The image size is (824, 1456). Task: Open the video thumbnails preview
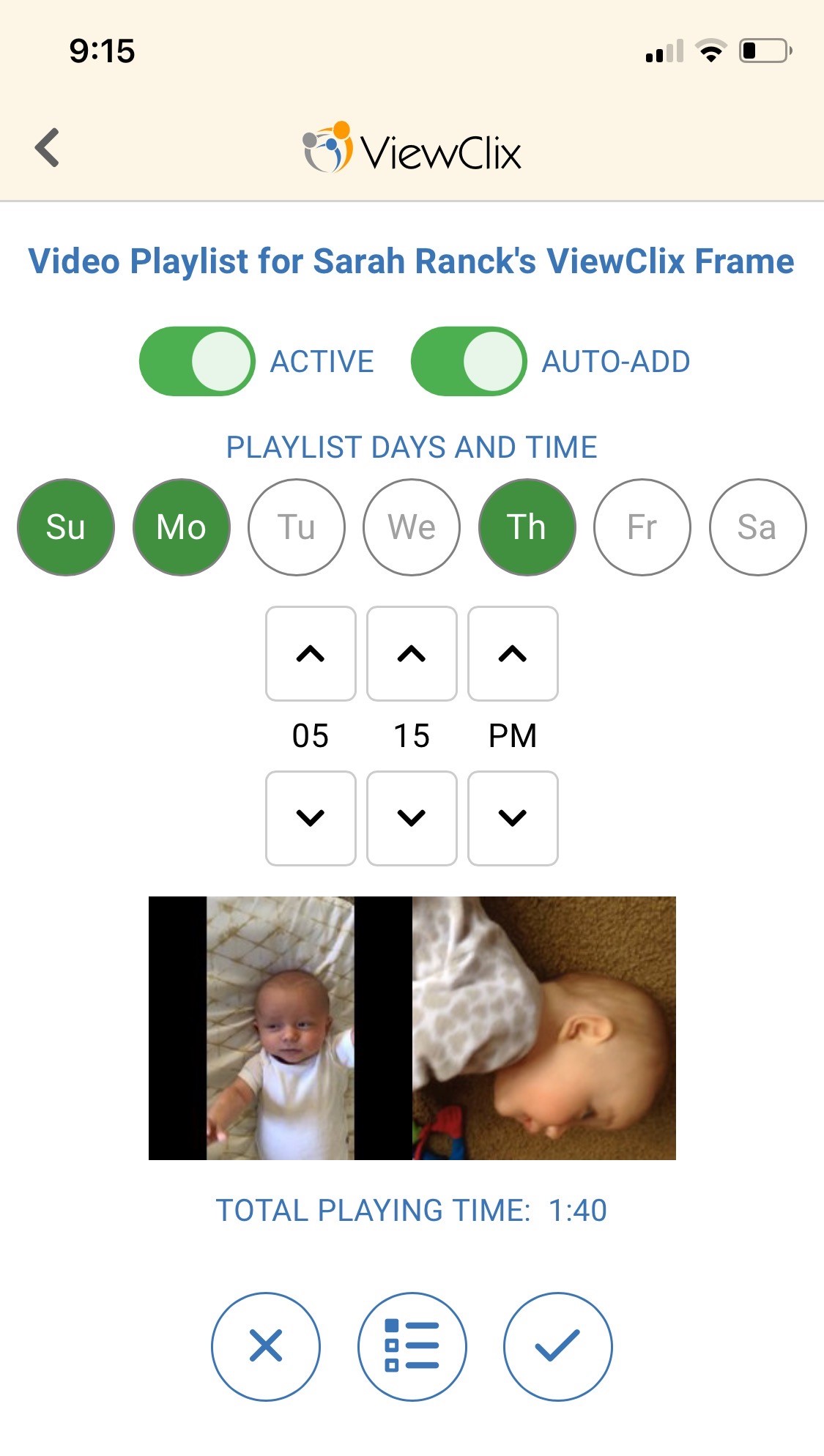click(x=412, y=1028)
